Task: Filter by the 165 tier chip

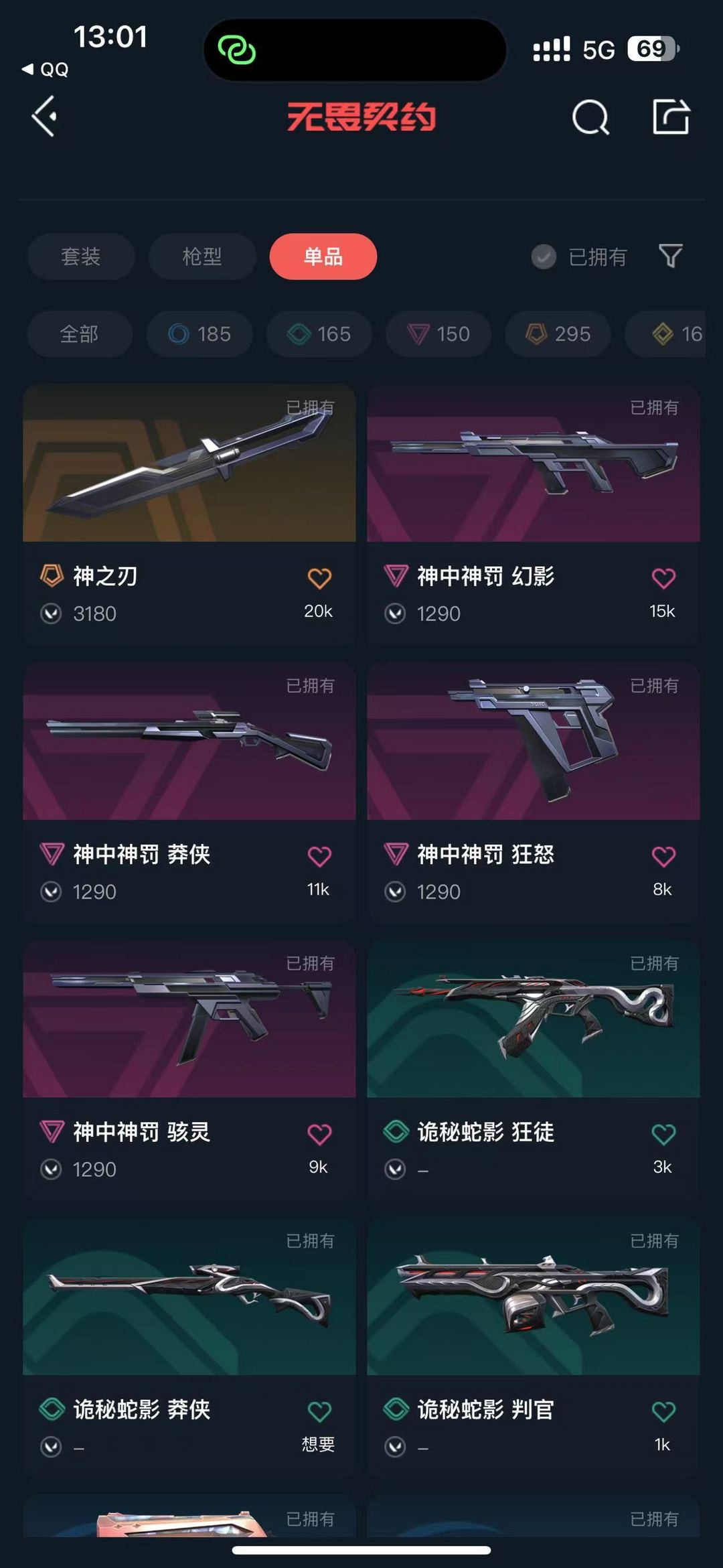Action: tap(319, 334)
